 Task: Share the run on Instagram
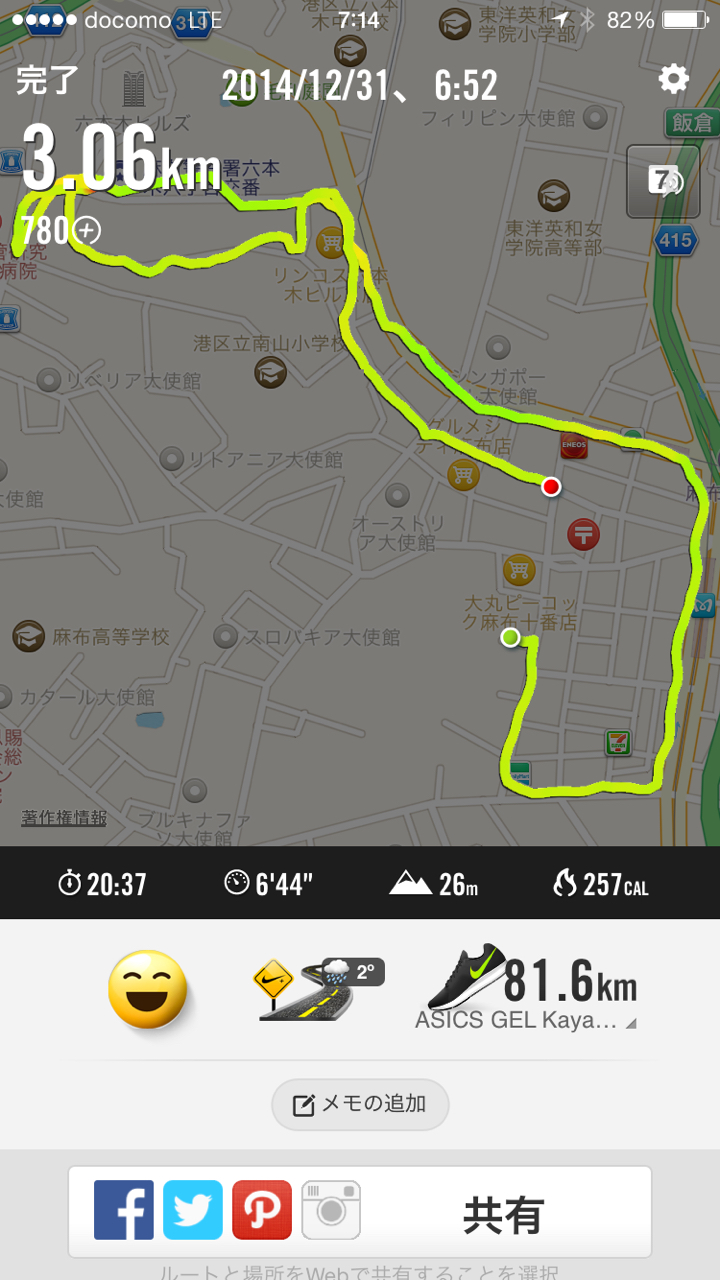coord(331,1210)
